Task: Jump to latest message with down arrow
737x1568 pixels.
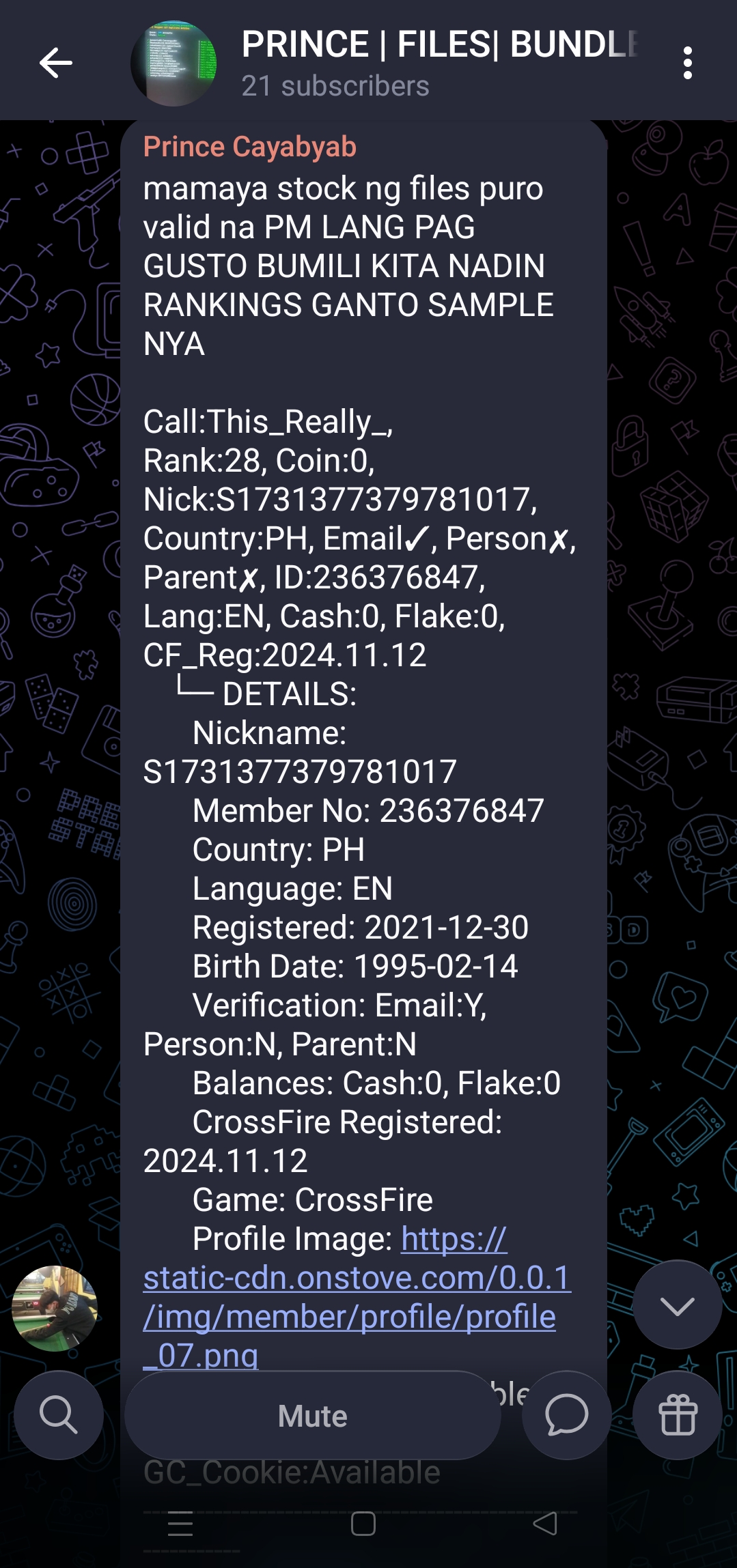Action: coord(677,1306)
